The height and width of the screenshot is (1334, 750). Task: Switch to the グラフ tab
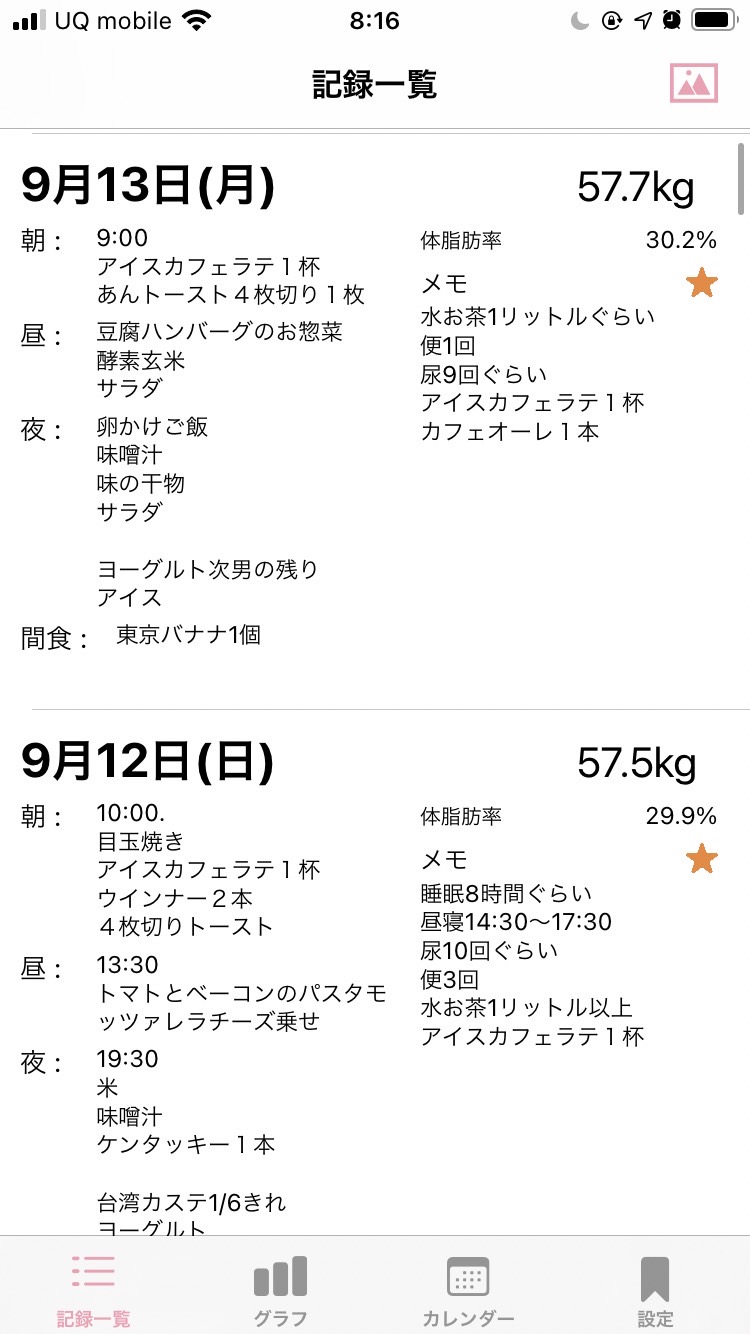(281, 1291)
